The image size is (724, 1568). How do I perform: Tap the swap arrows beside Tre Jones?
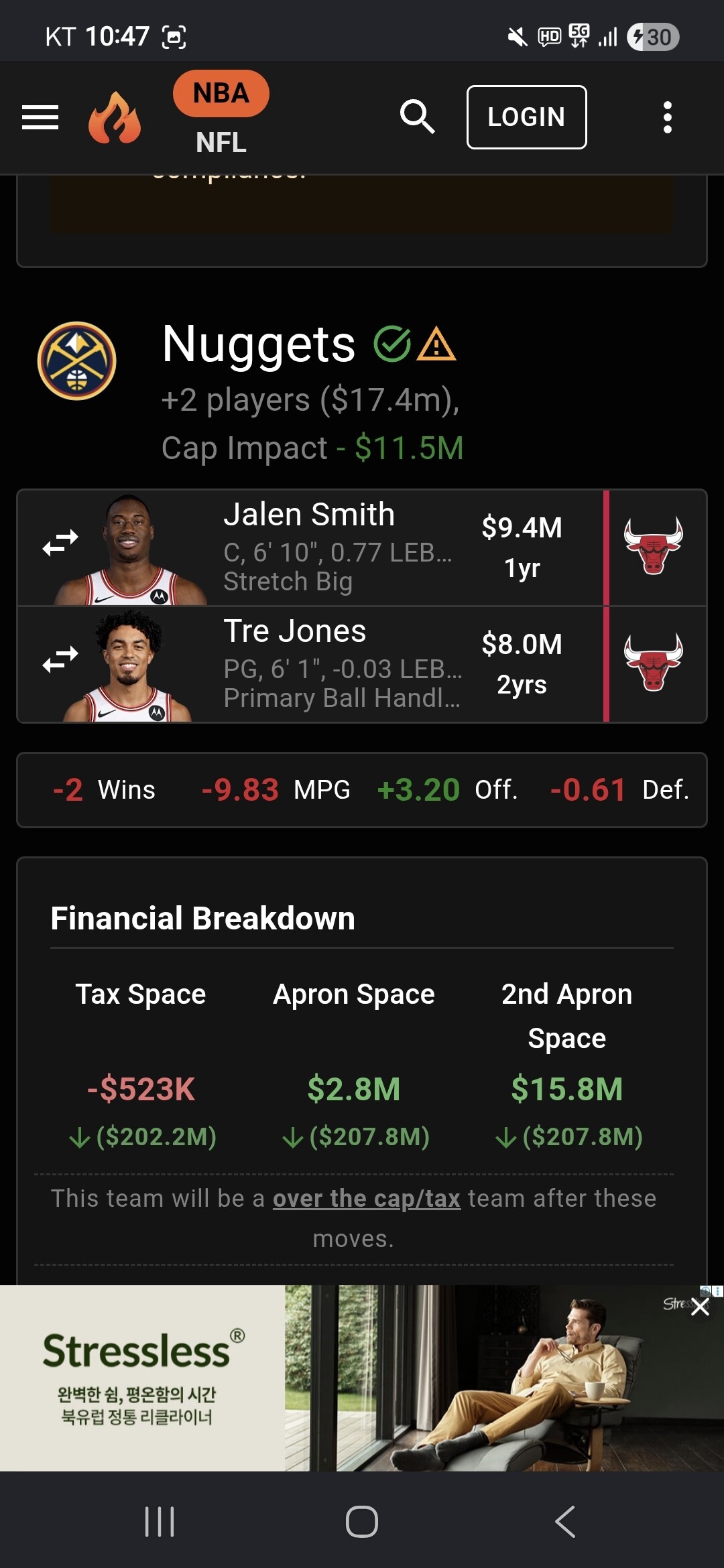point(60,659)
